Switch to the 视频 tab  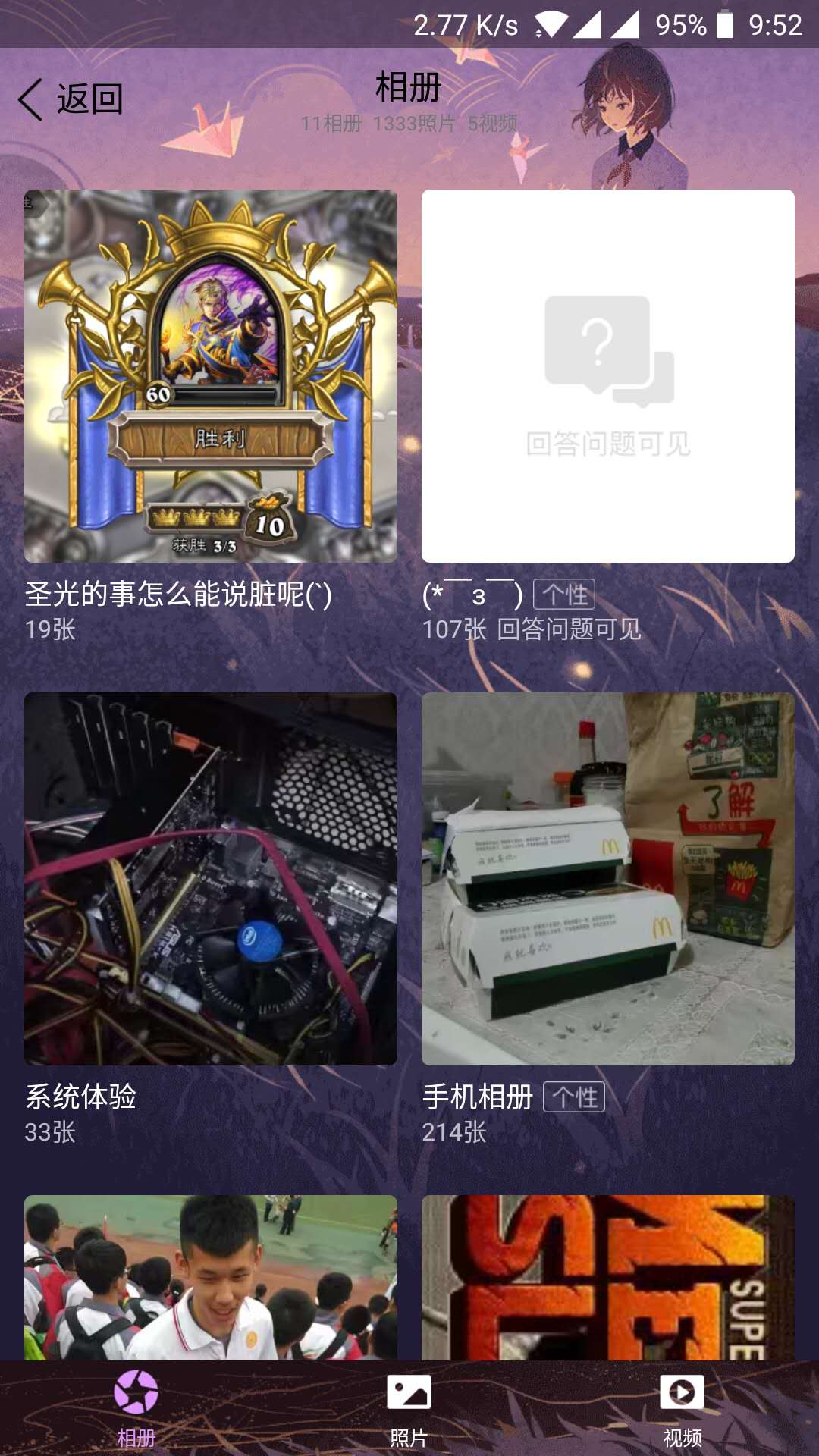tap(682, 1407)
